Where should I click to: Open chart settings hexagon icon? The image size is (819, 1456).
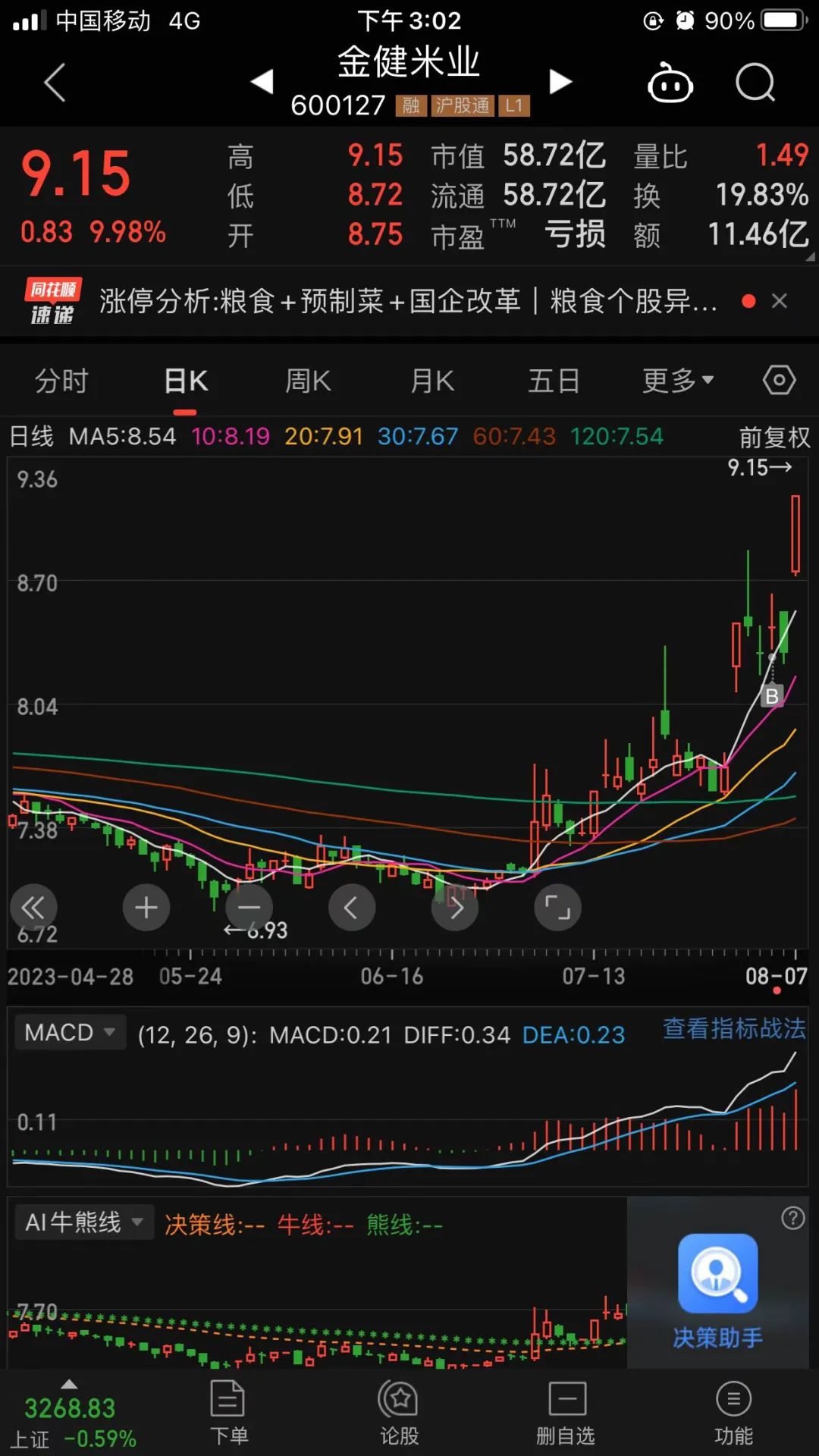click(779, 380)
